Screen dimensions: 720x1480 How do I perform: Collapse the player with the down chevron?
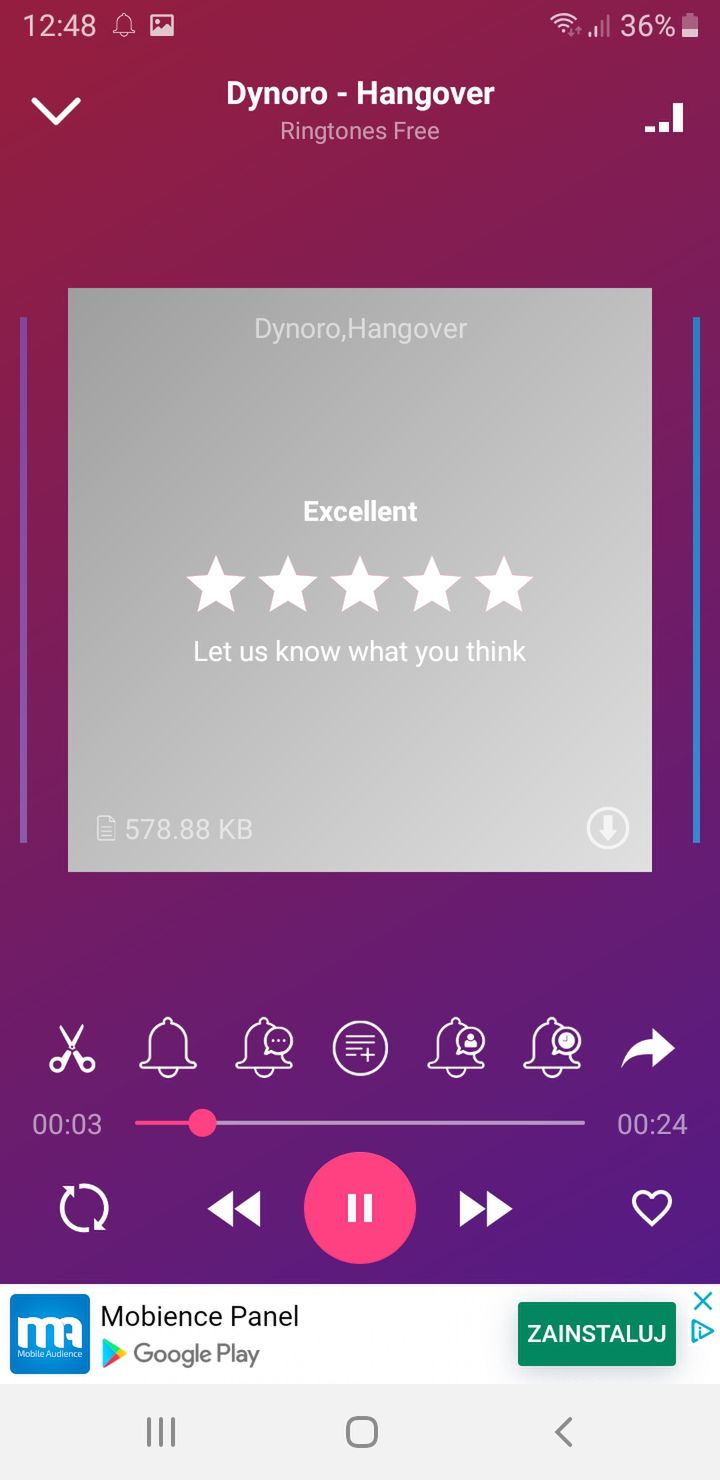click(x=56, y=111)
